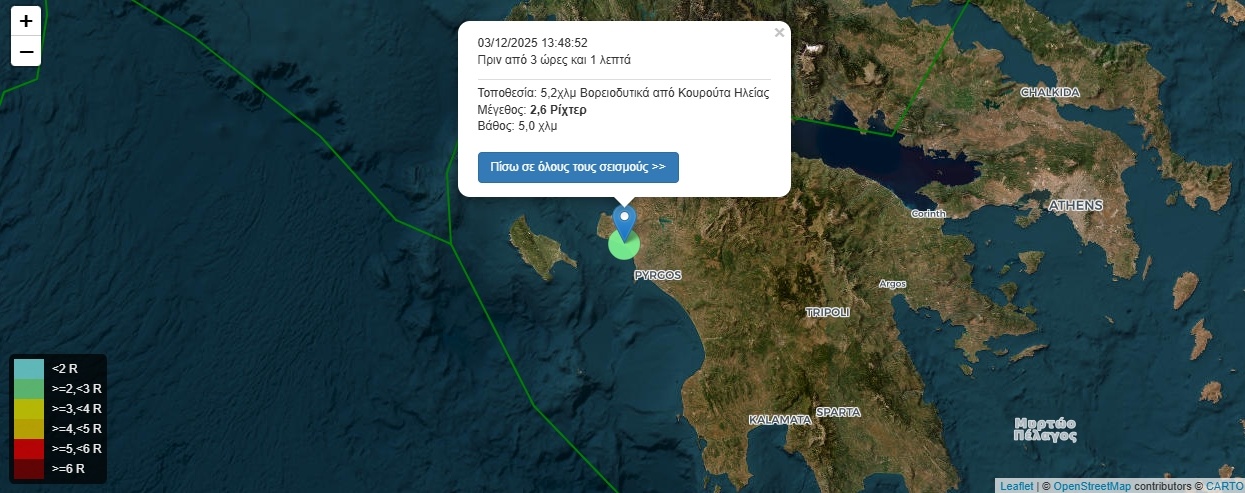This screenshot has width=1245, height=493.
Task: Zoom in on the map
Action: 26,20
